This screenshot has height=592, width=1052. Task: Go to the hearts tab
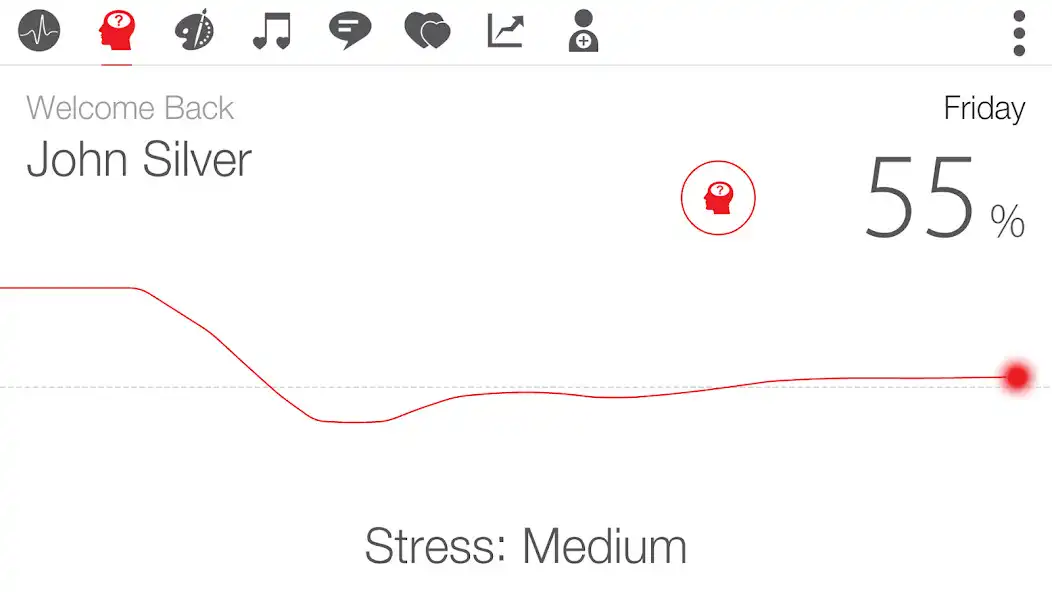pos(427,31)
